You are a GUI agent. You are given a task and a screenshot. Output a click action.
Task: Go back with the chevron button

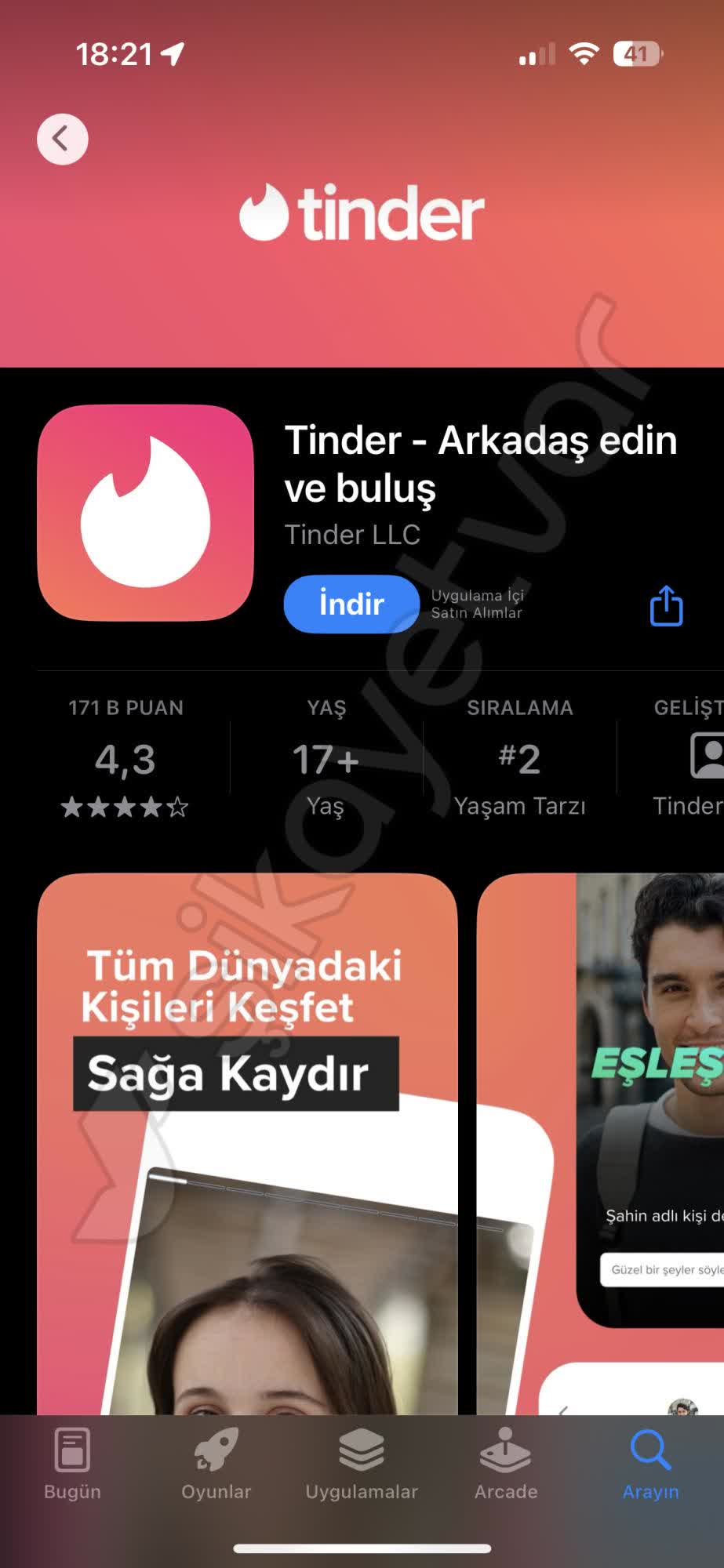(63, 139)
